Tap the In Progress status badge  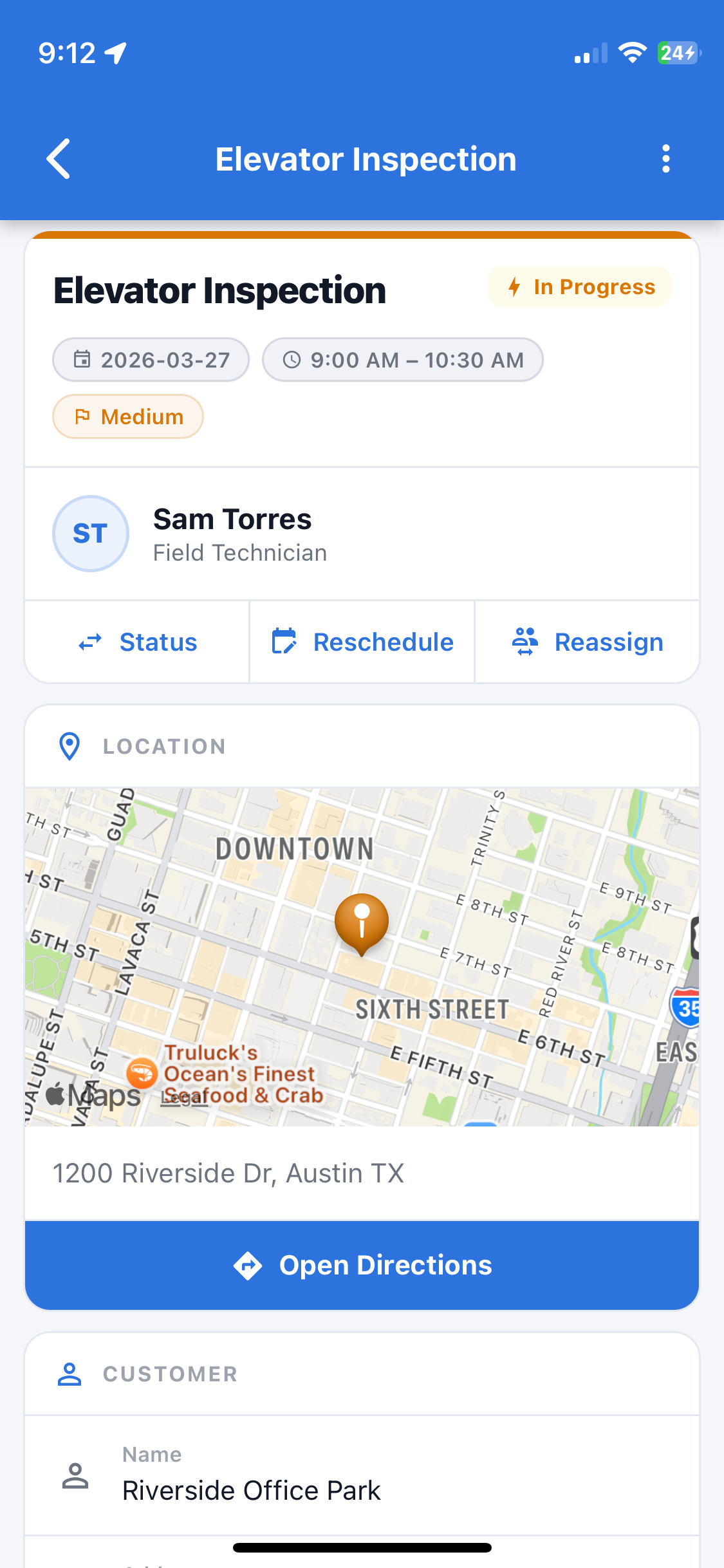pos(579,287)
